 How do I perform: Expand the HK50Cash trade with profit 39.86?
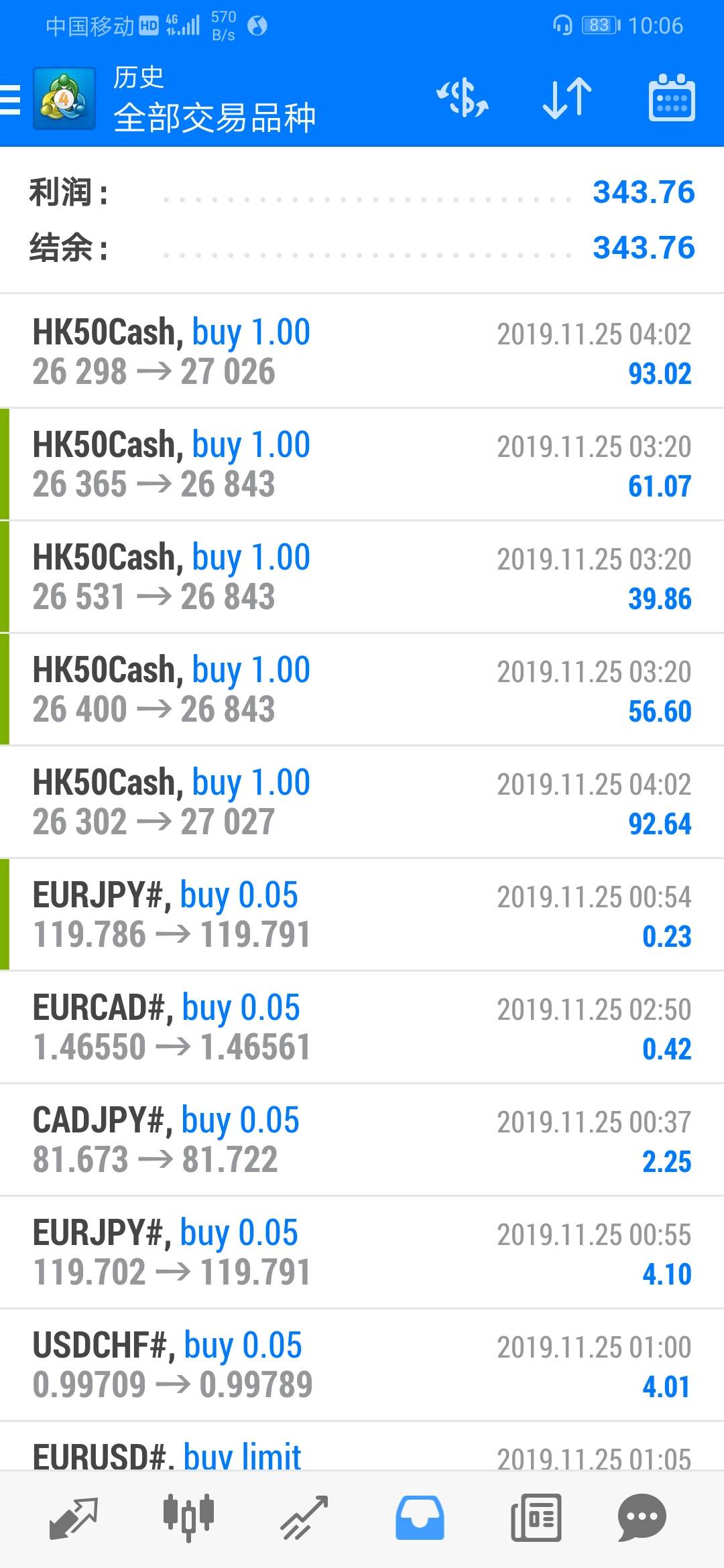point(362,577)
